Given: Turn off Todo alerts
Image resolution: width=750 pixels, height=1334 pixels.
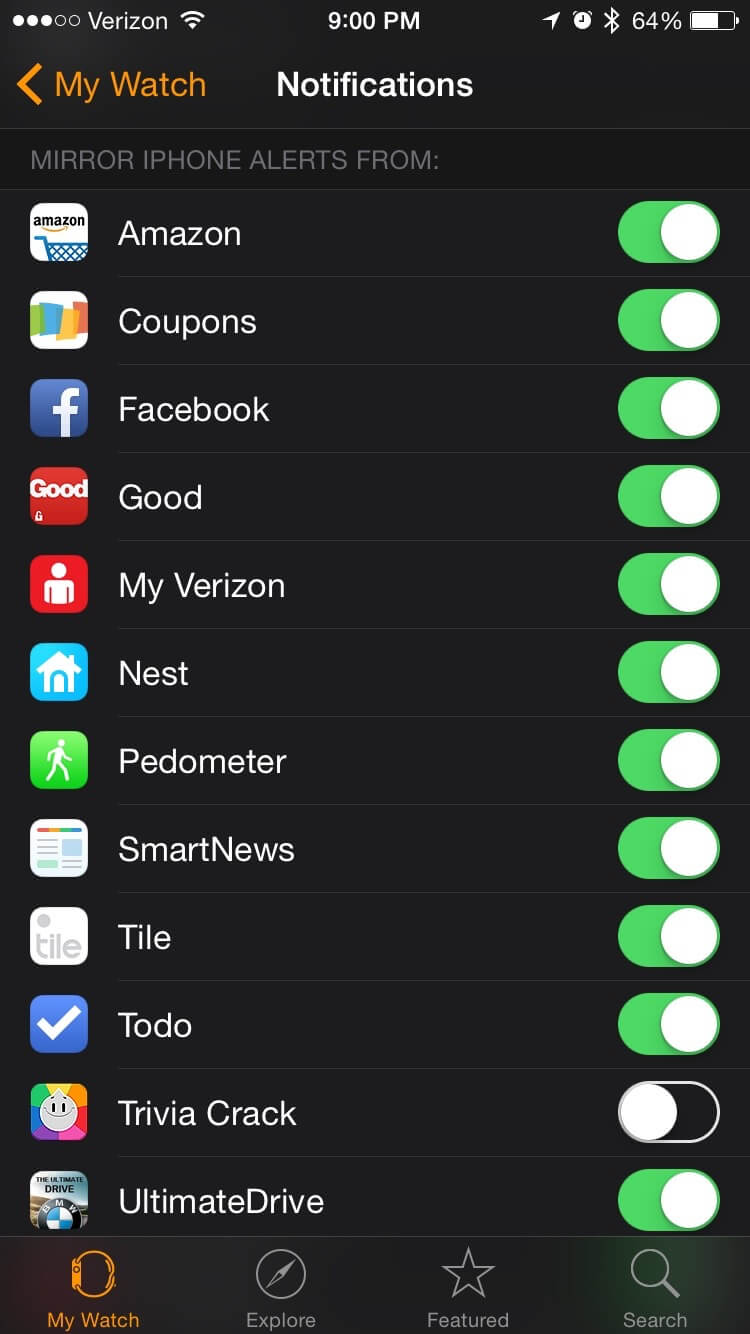Looking at the screenshot, I should point(668,1025).
